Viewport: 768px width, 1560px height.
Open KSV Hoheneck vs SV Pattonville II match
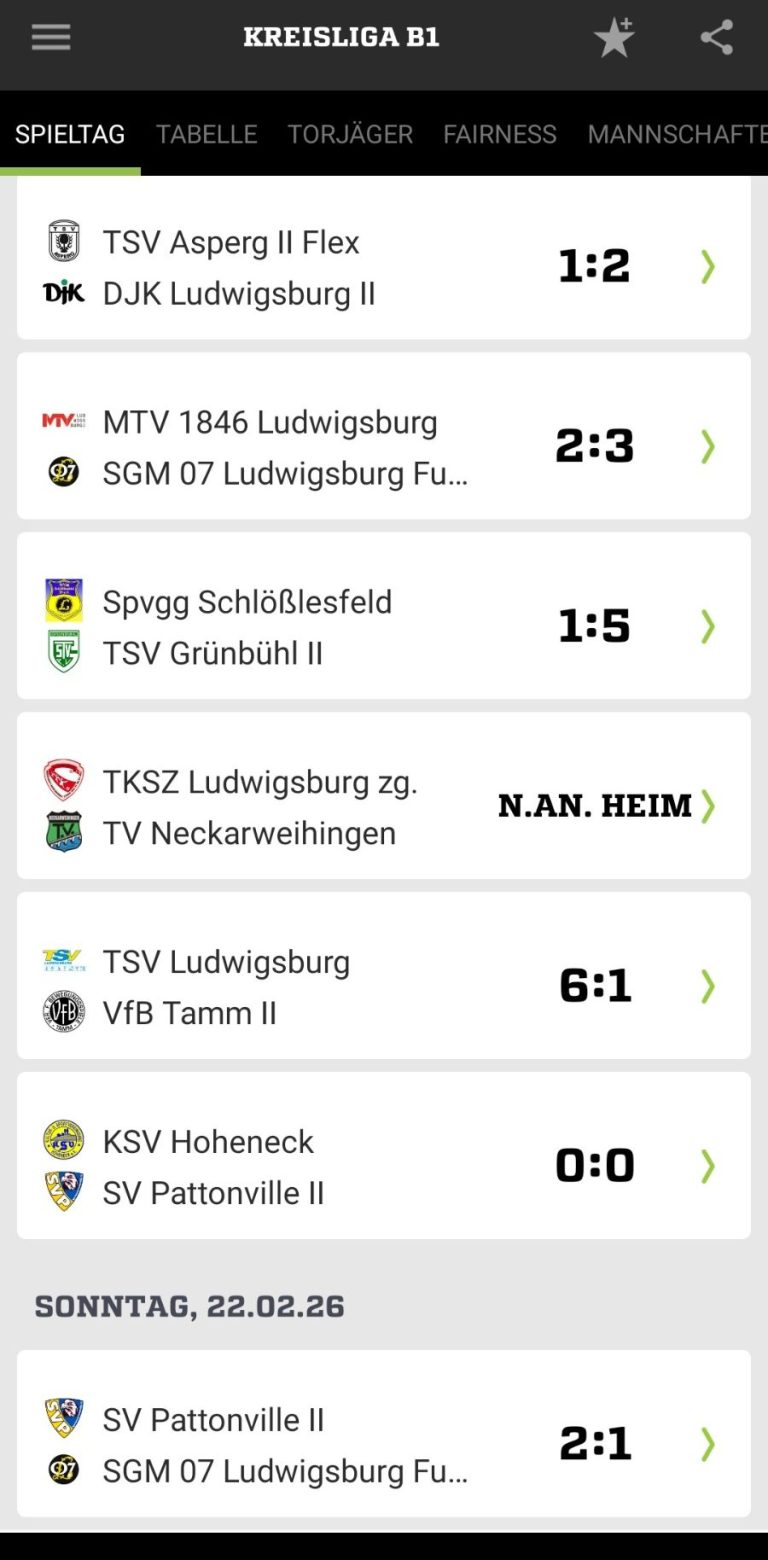383,1166
